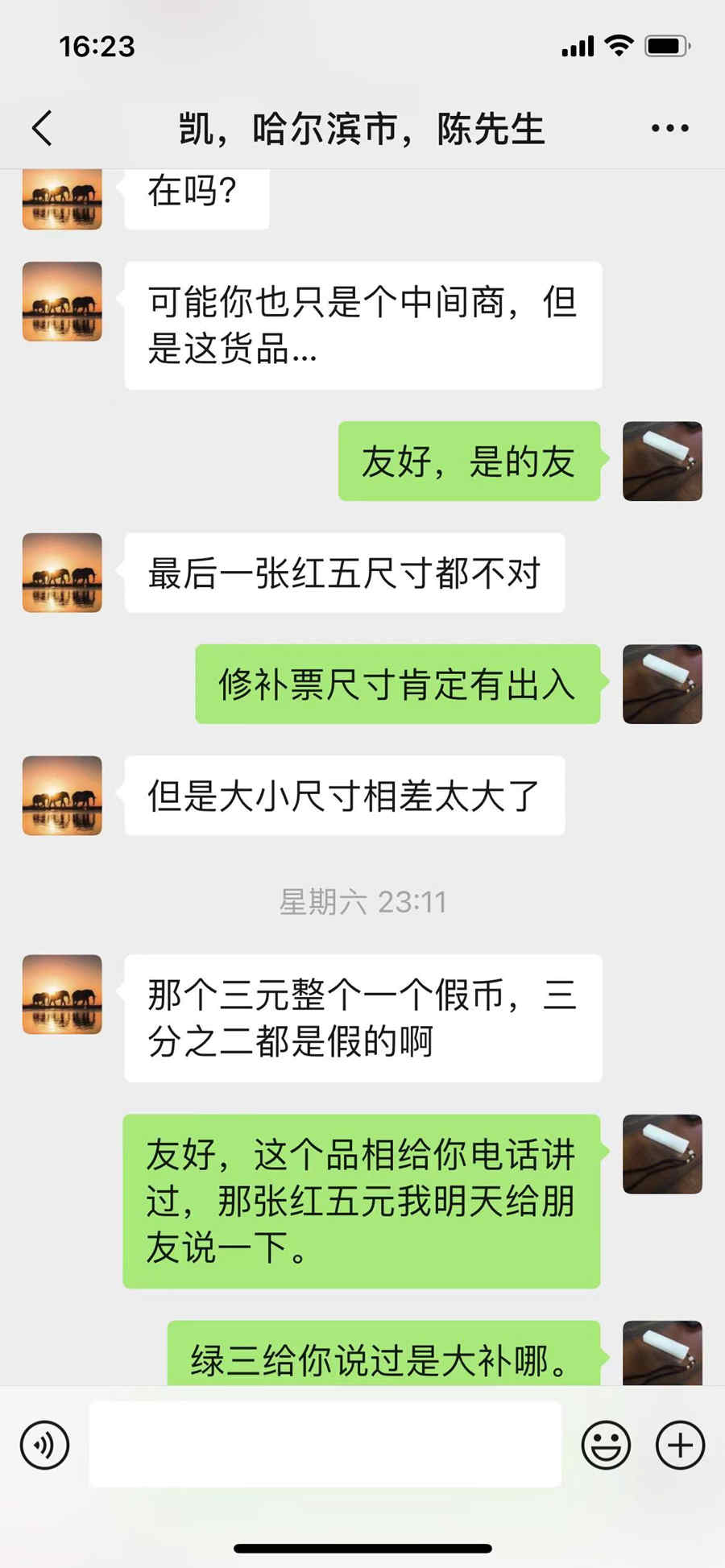Image resolution: width=725 pixels, height=1568 pixels.
Task: Switch to voice message input
Action: point(45,1445)
